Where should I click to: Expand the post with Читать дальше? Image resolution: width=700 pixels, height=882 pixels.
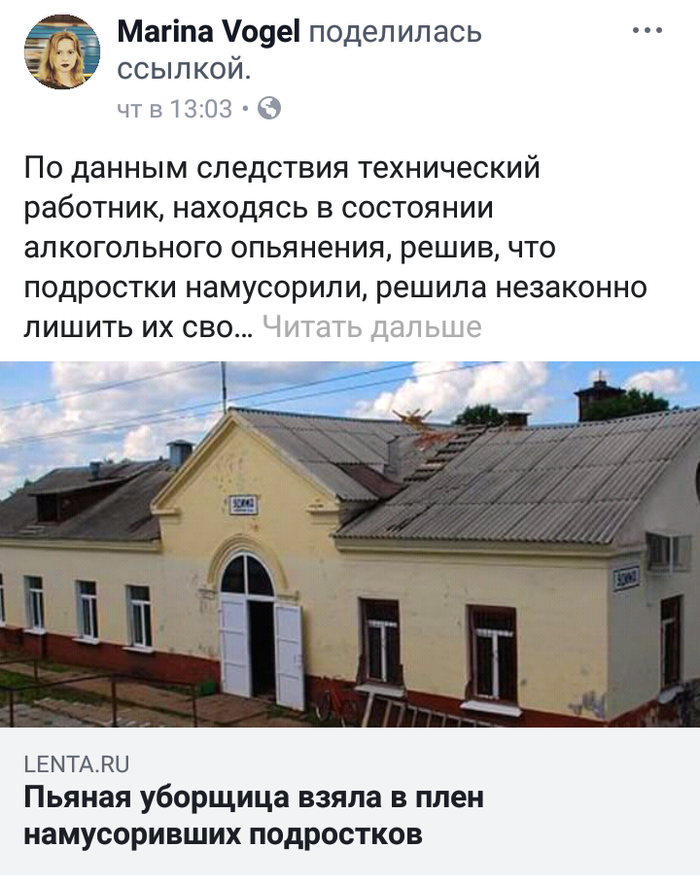tap(371, 327)
